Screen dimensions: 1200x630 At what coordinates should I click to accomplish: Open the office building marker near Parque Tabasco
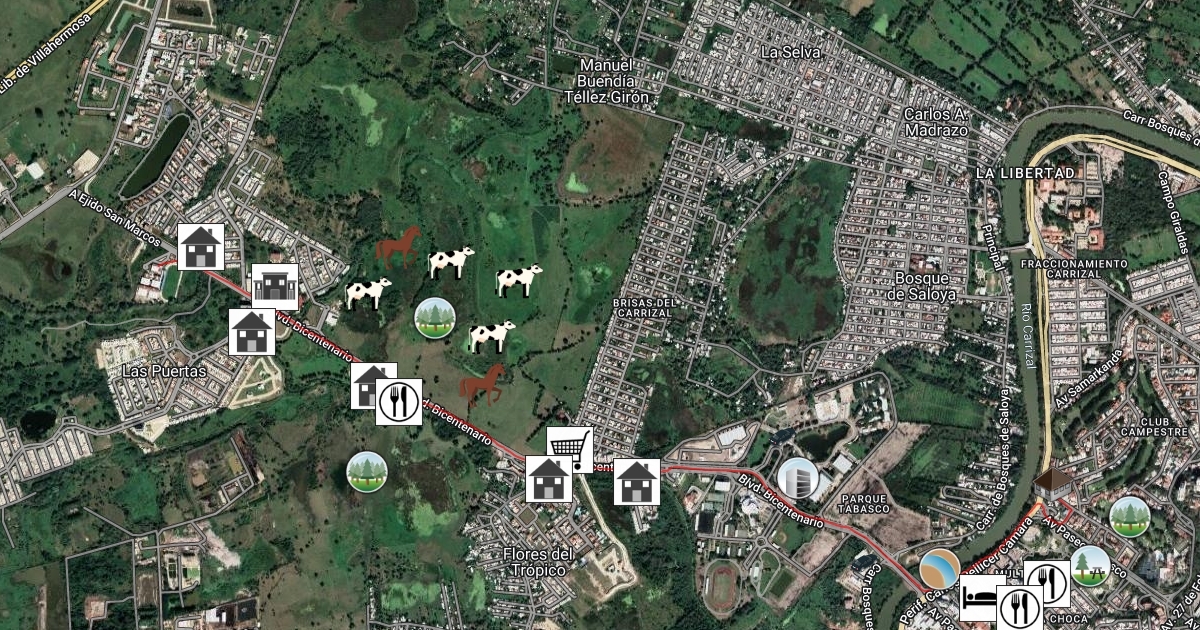coord(798,479)
